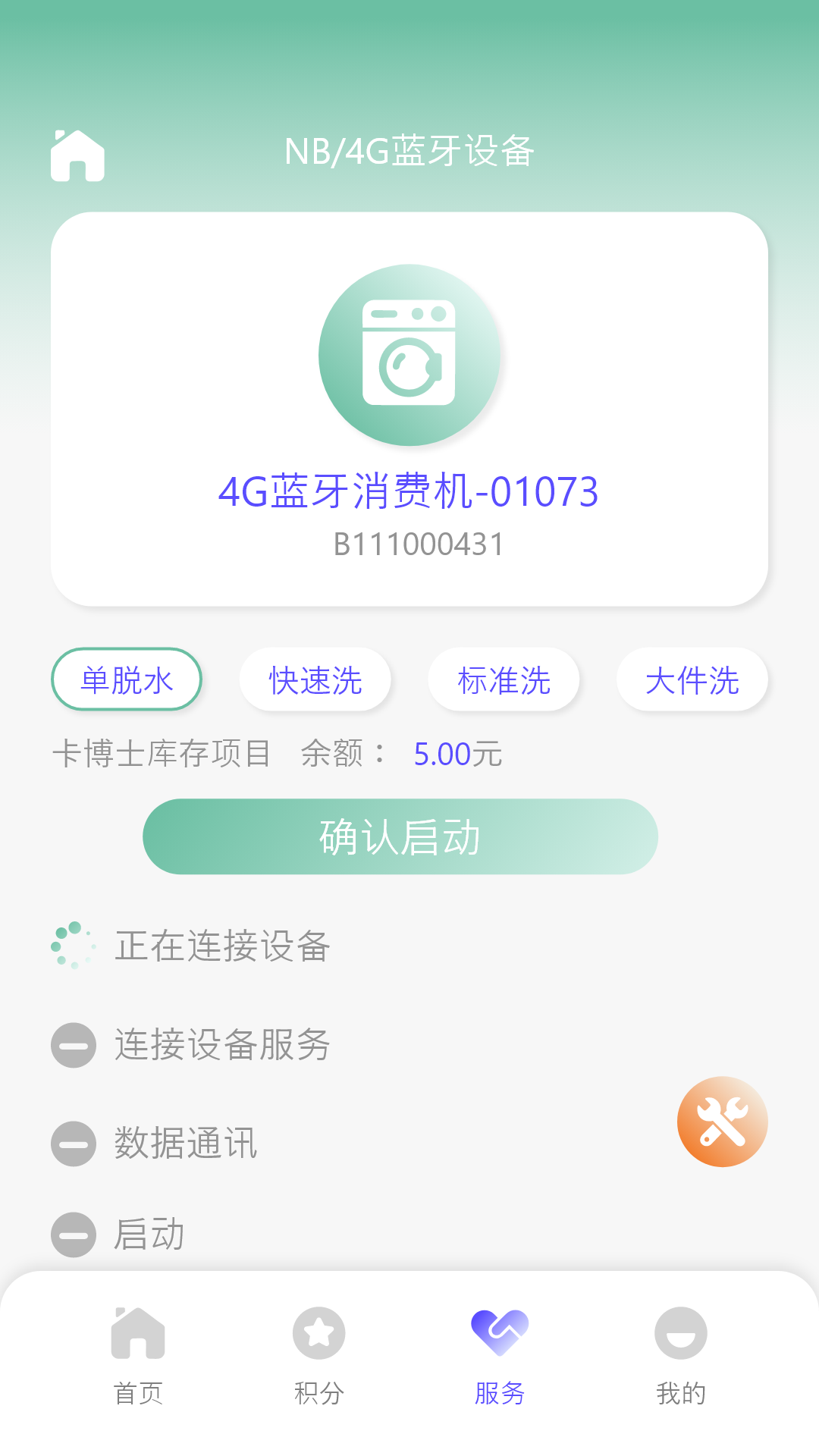Select the 大件洗 wash mode
The image size is (819, 1456).
click(x=692, y=680)
